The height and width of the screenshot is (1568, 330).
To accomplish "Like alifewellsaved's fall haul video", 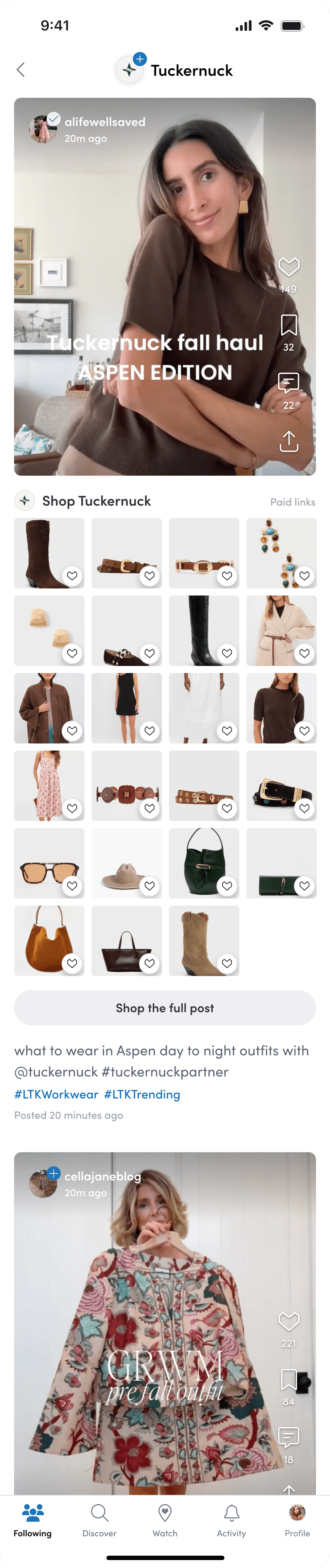I will point(289,267).
